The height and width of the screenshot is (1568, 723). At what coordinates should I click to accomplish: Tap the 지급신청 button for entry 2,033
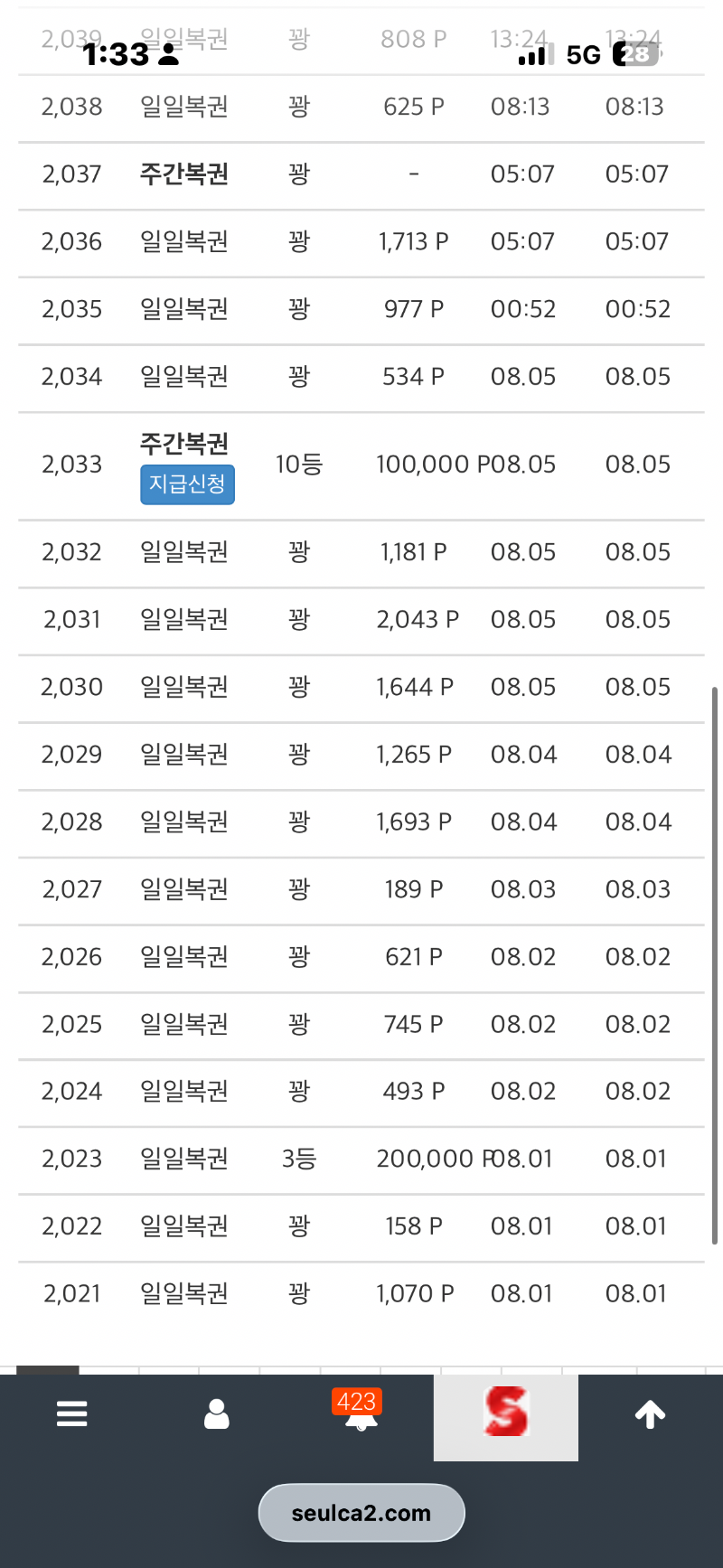pyautogui.click(x=187, y=484)
